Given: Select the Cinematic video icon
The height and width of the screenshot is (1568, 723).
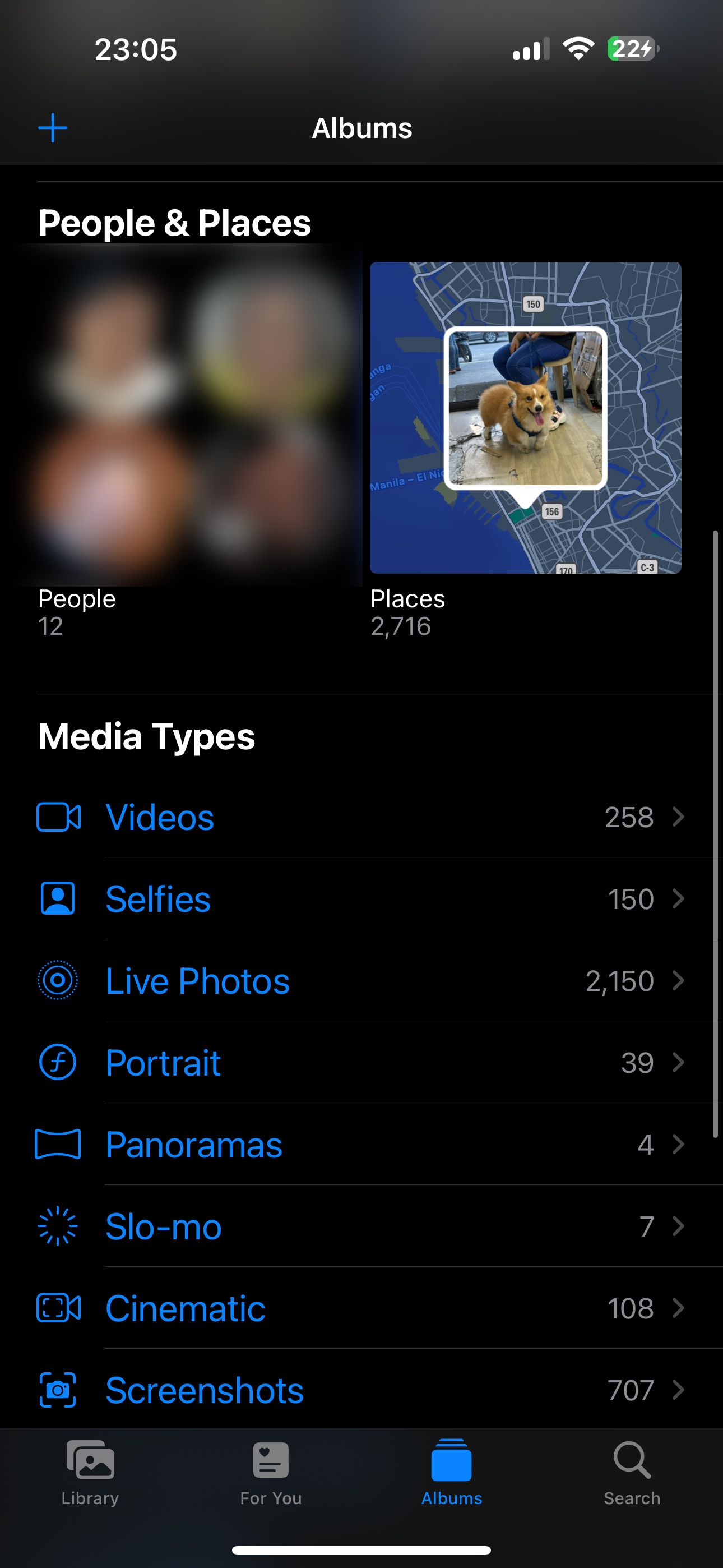Looking at the screenshot, I should (x=57, y=1308).
